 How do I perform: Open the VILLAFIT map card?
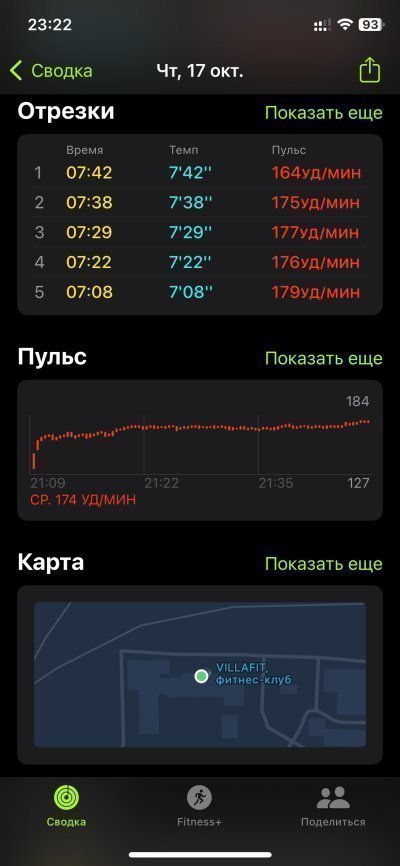click(x=200, y=675)
